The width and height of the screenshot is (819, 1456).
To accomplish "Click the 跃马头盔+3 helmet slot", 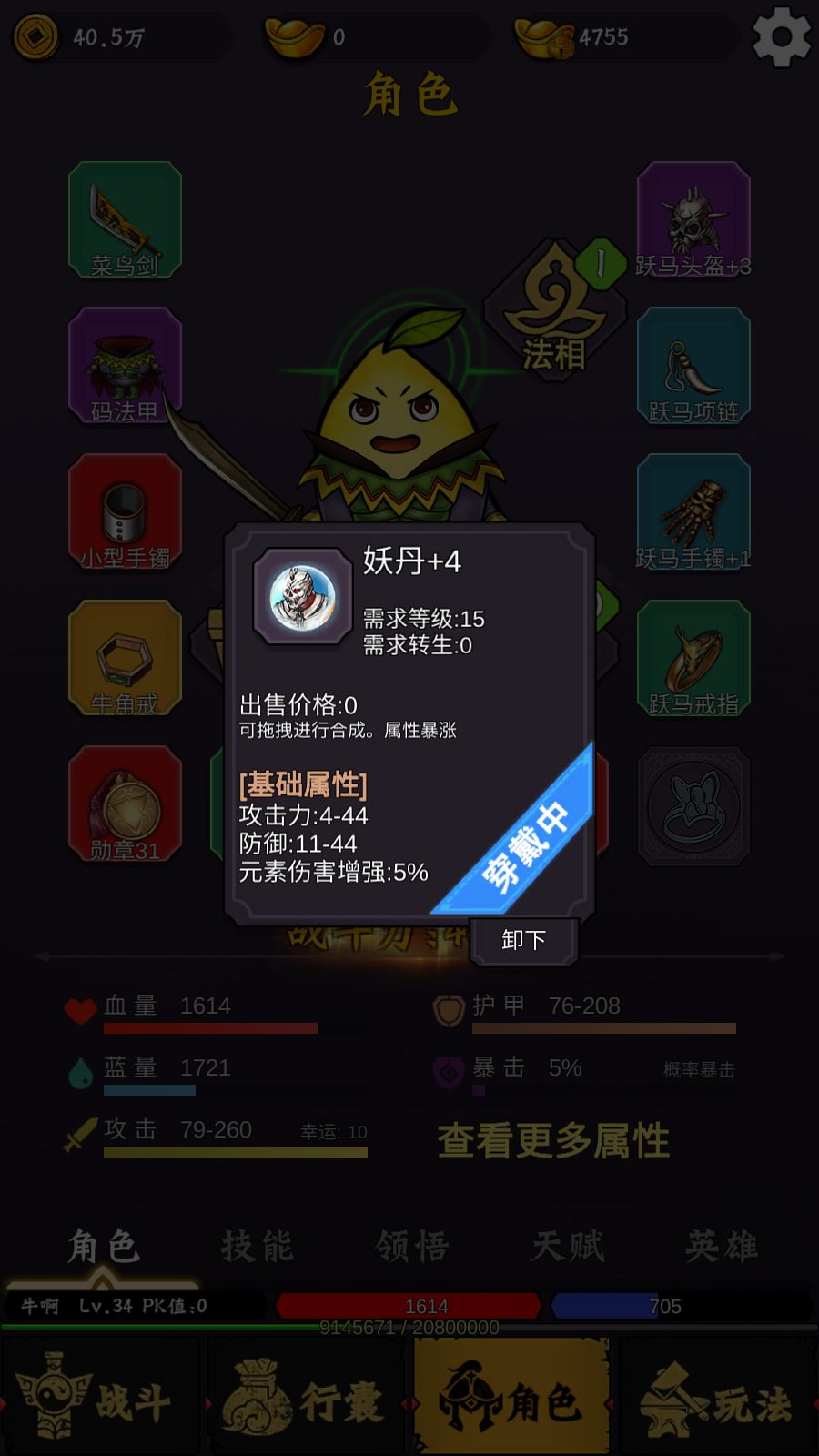I will point(693,221).
